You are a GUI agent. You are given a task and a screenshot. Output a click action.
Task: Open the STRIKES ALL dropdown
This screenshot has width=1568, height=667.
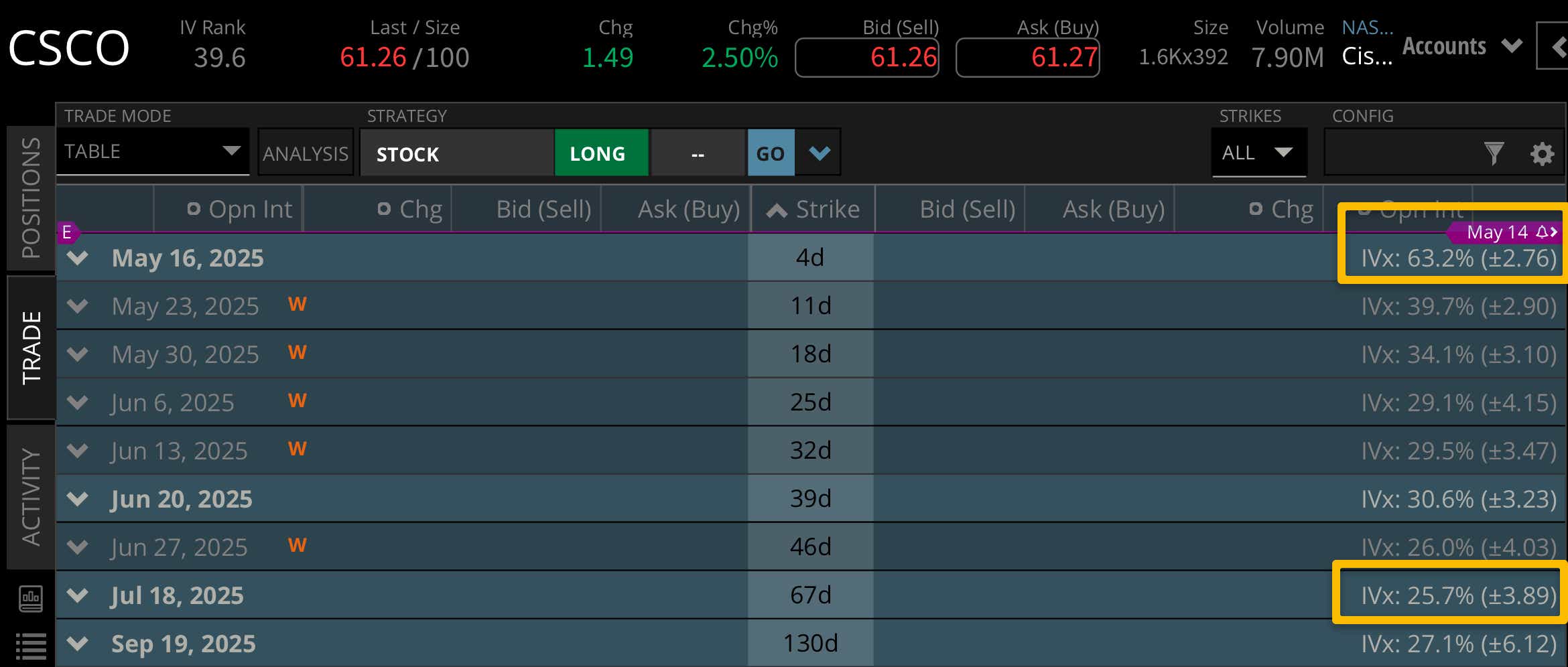(x=1258, y=153)
